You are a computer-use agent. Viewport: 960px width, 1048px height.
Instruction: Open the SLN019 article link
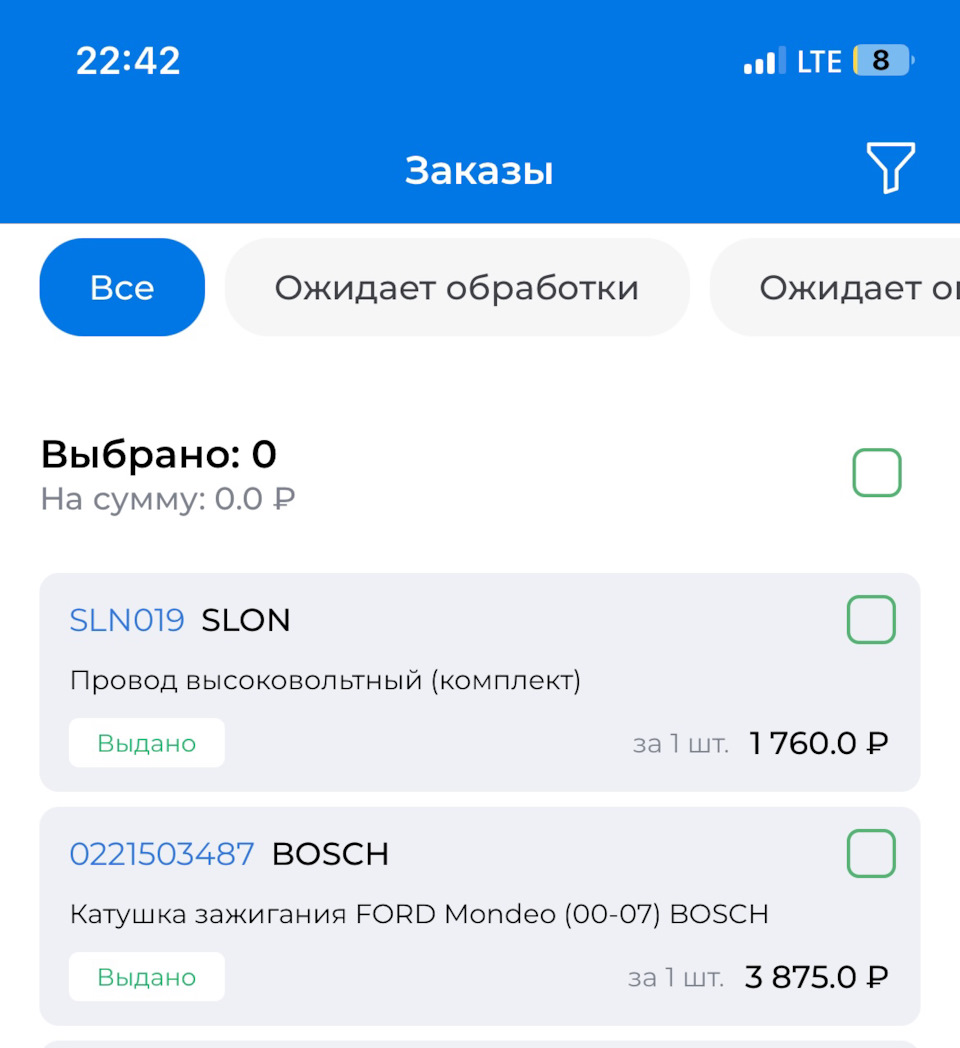tap(127, 620)
